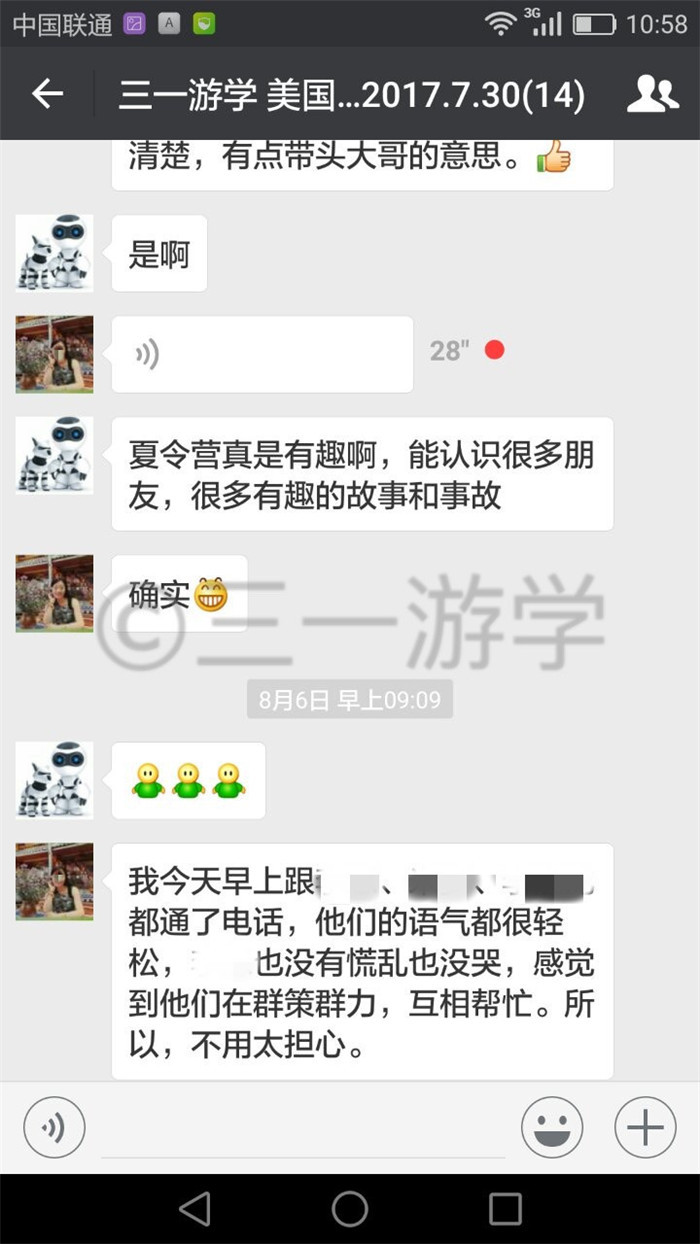Open robot avatar profile beside 是啊
Image resolution: width=700 pixels, height=1244 pixels.
[x=55, y=253]
